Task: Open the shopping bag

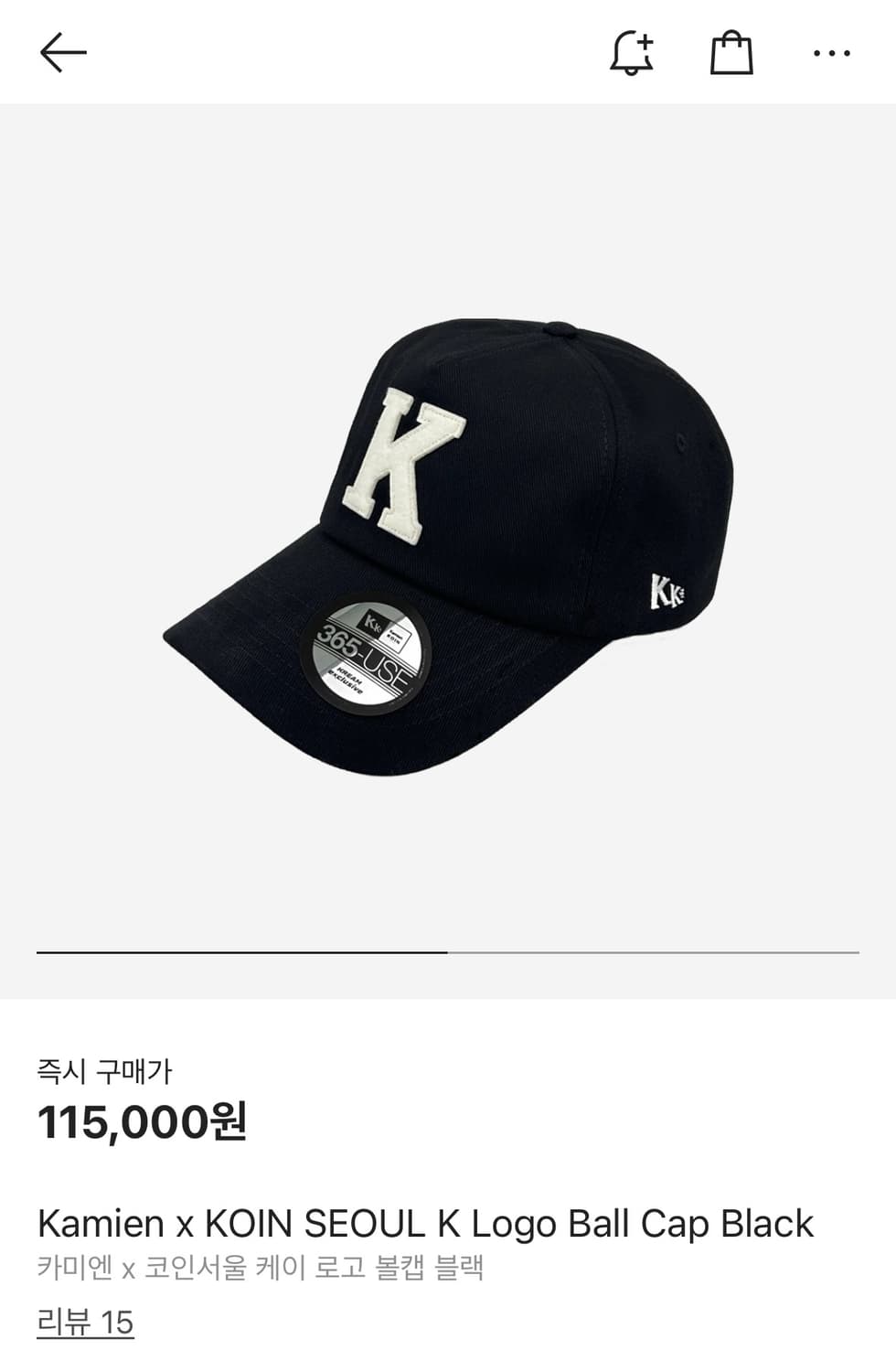Action: tap(731, 53)
